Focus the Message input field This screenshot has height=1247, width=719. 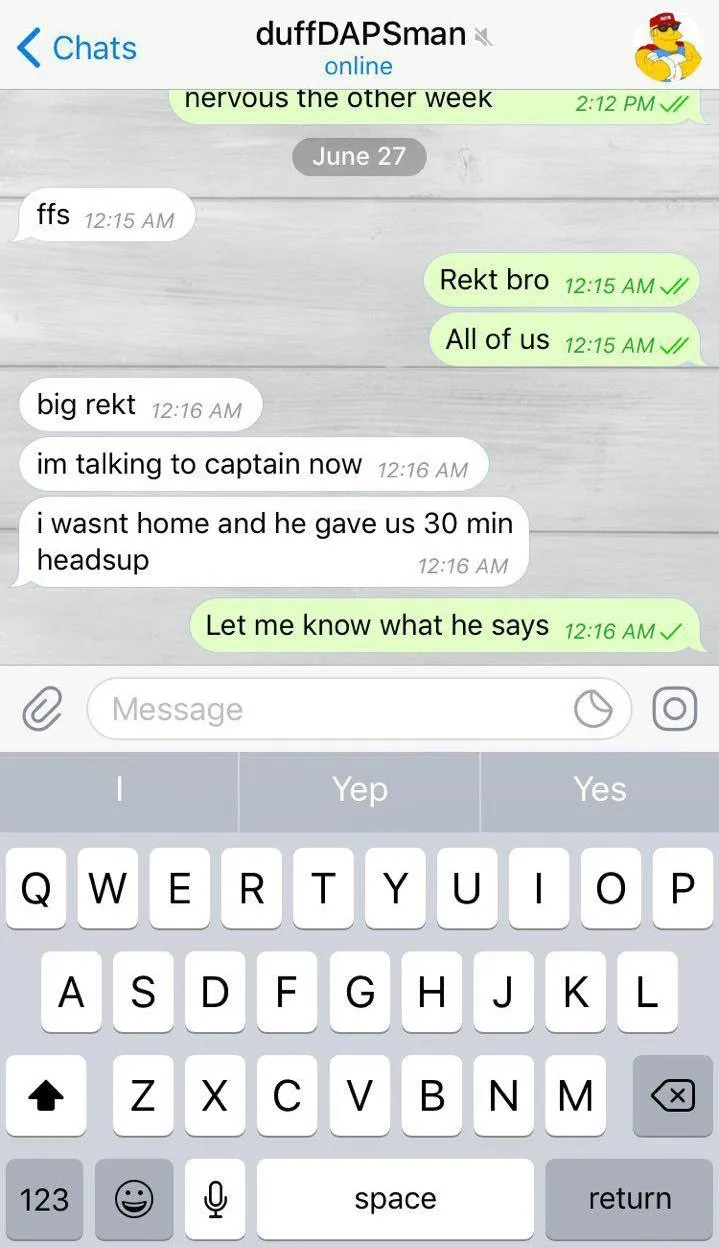[330, 709]
